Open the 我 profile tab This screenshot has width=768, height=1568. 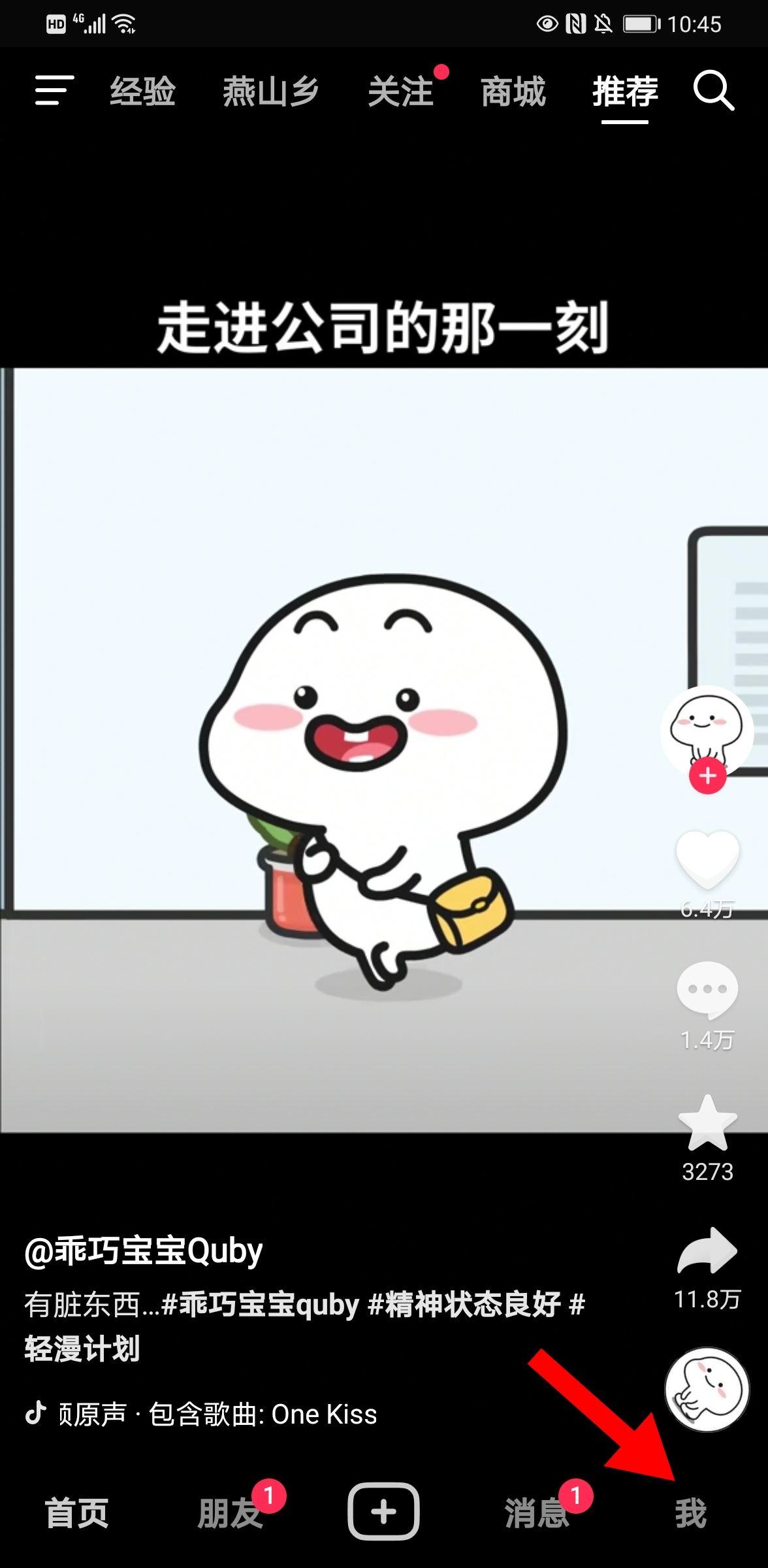point(690,1513)
